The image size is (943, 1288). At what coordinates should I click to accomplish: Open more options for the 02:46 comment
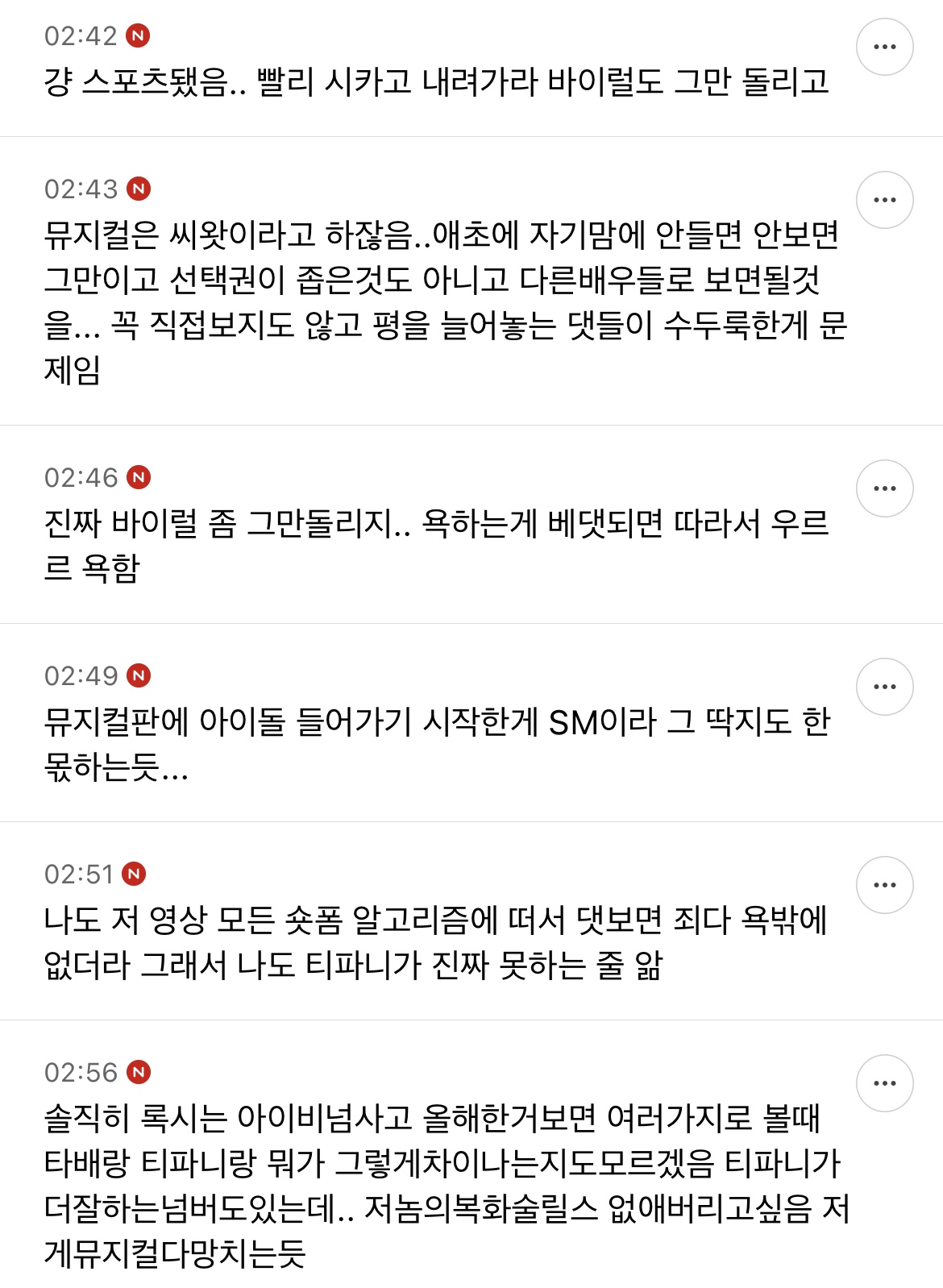coord(884,488)
